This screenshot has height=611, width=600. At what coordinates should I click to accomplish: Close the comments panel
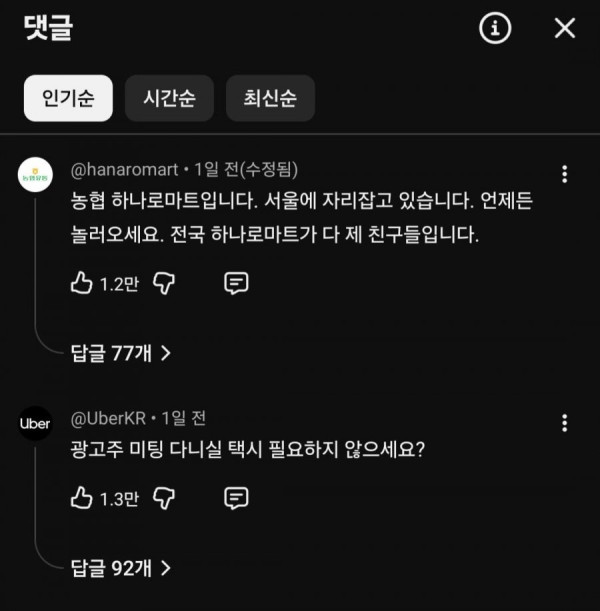[565, 29]
